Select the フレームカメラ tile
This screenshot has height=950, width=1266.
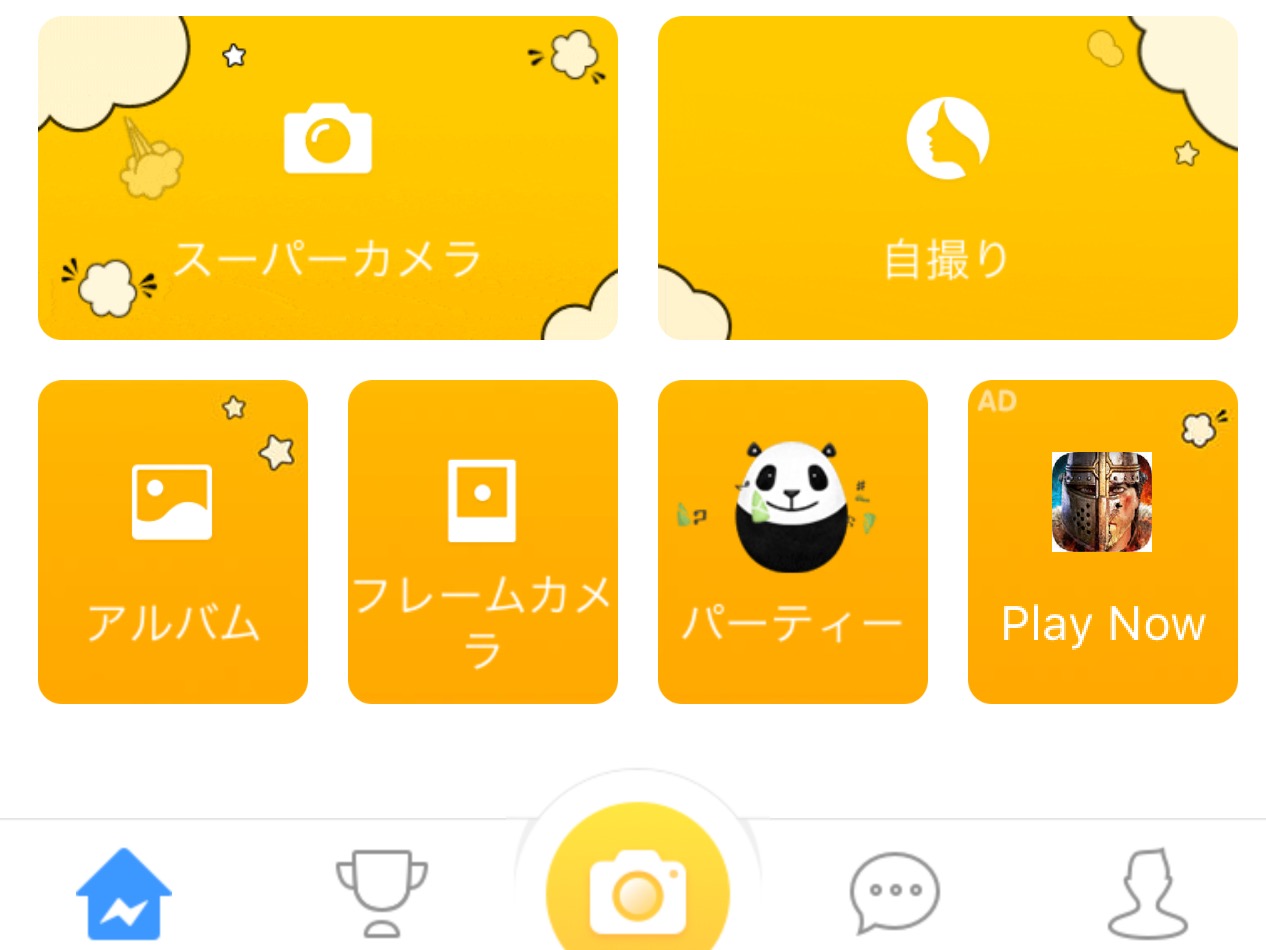coord(482,541)
